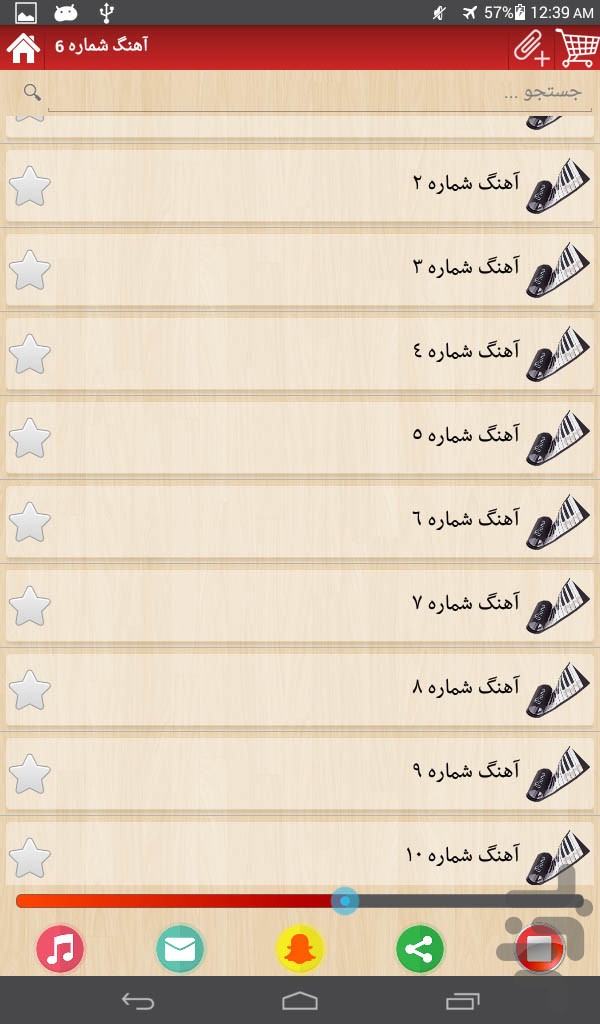Favorite آهنگ شماره ۳ with its star
The width and height of the screenshot is (600, 1024).
click(29, 270)
